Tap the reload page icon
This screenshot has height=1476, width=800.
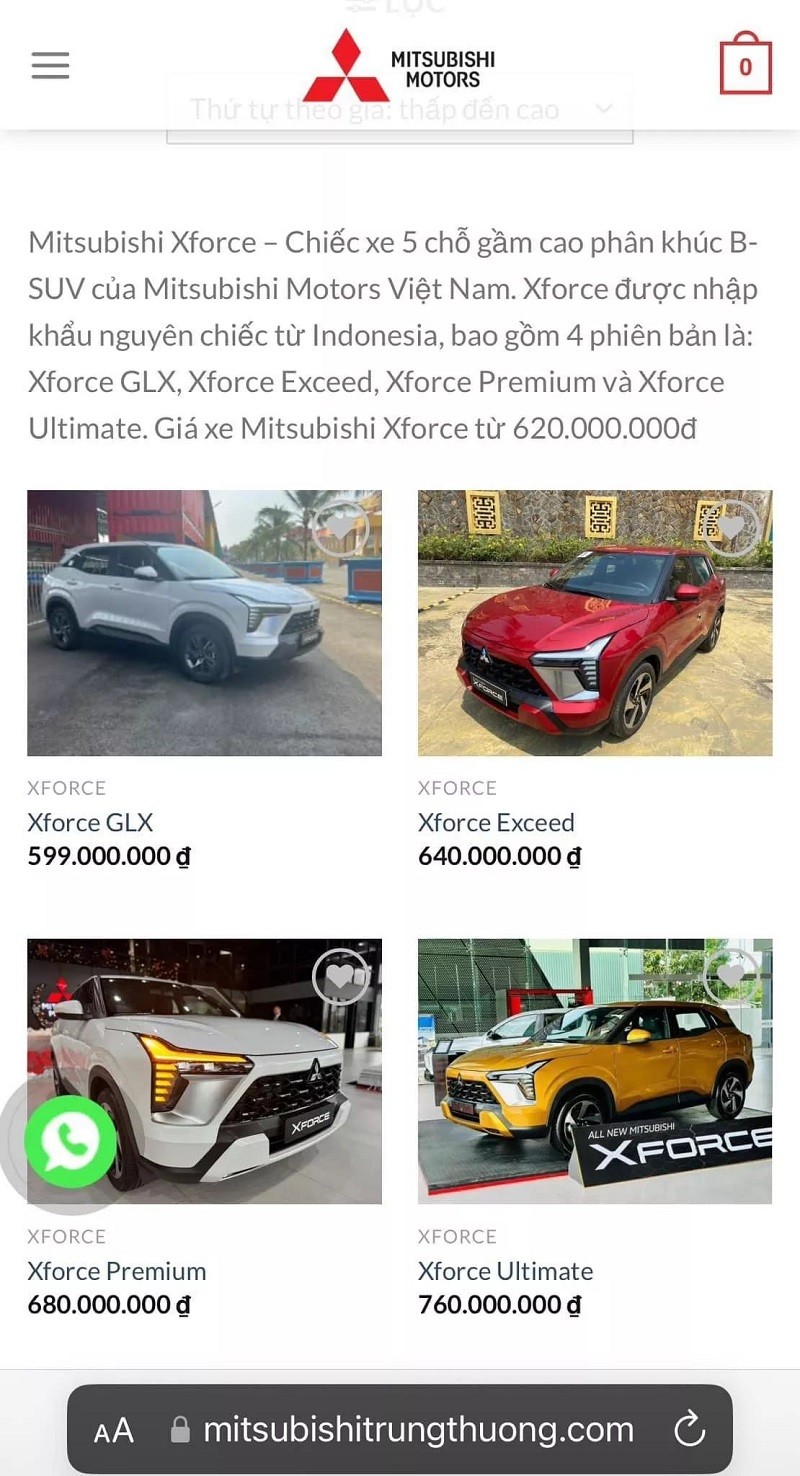pyautogui.click(x=691, y=1430)
